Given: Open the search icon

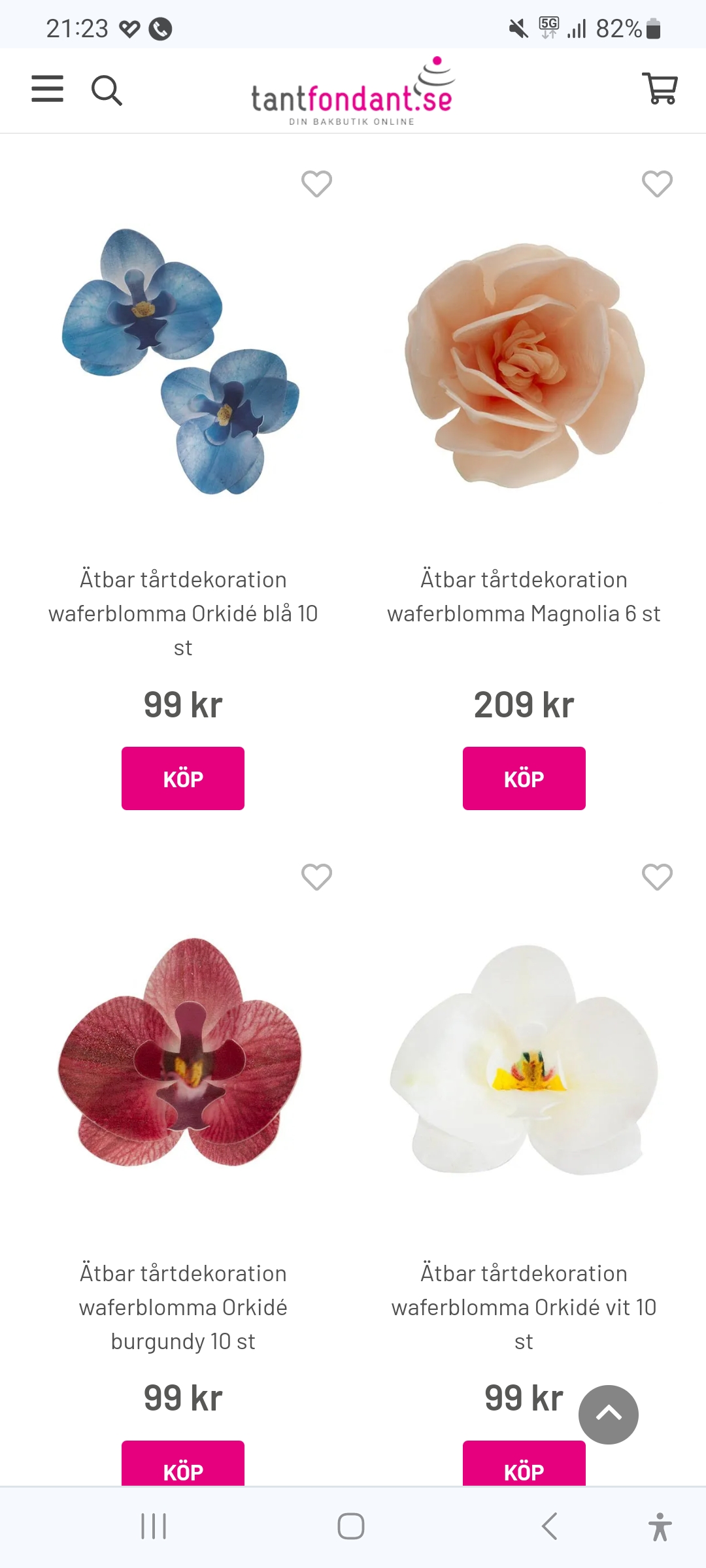Looking at the screenshot, I should pyautogui.click(x=107, y=90).
